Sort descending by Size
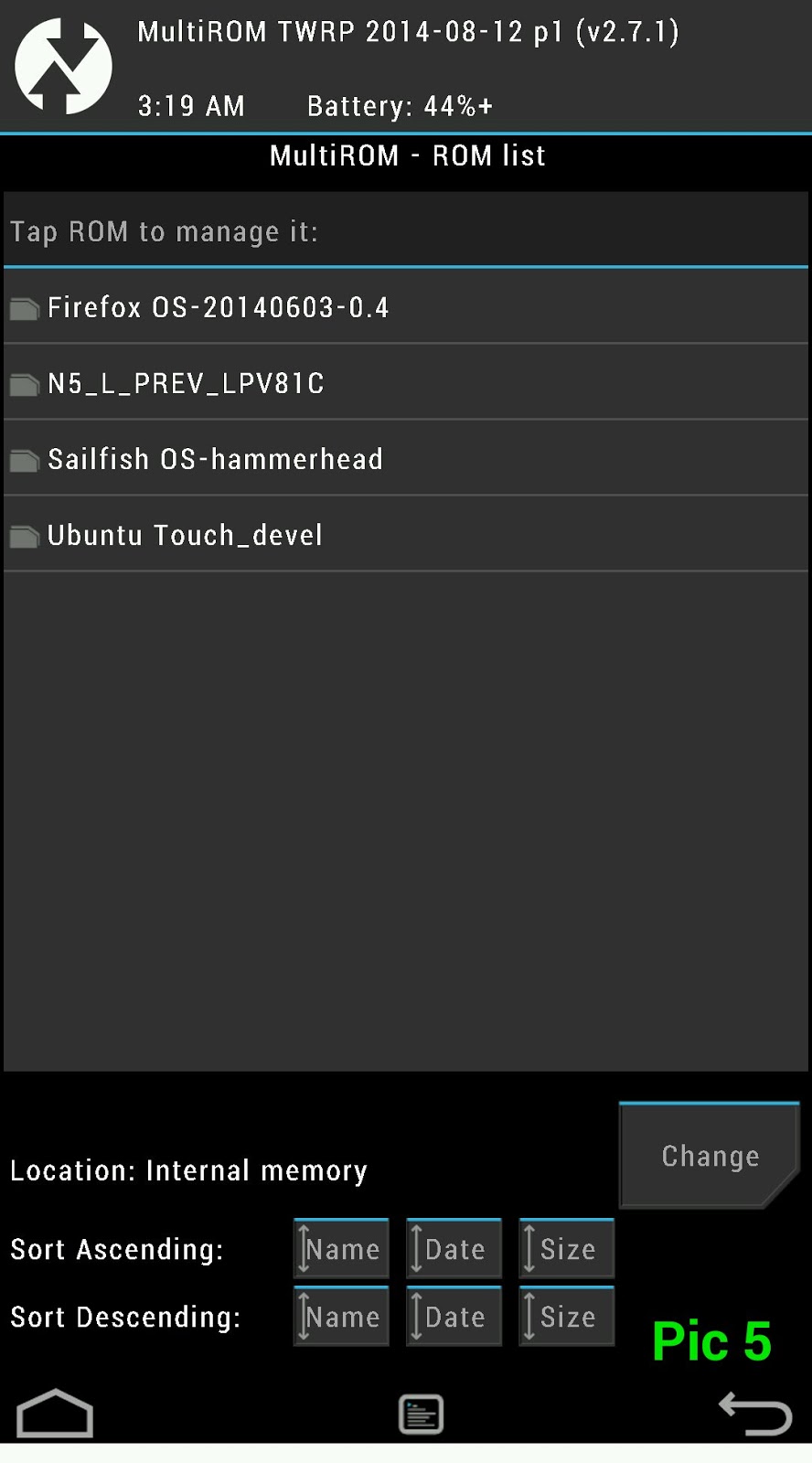 [566, 1317]
